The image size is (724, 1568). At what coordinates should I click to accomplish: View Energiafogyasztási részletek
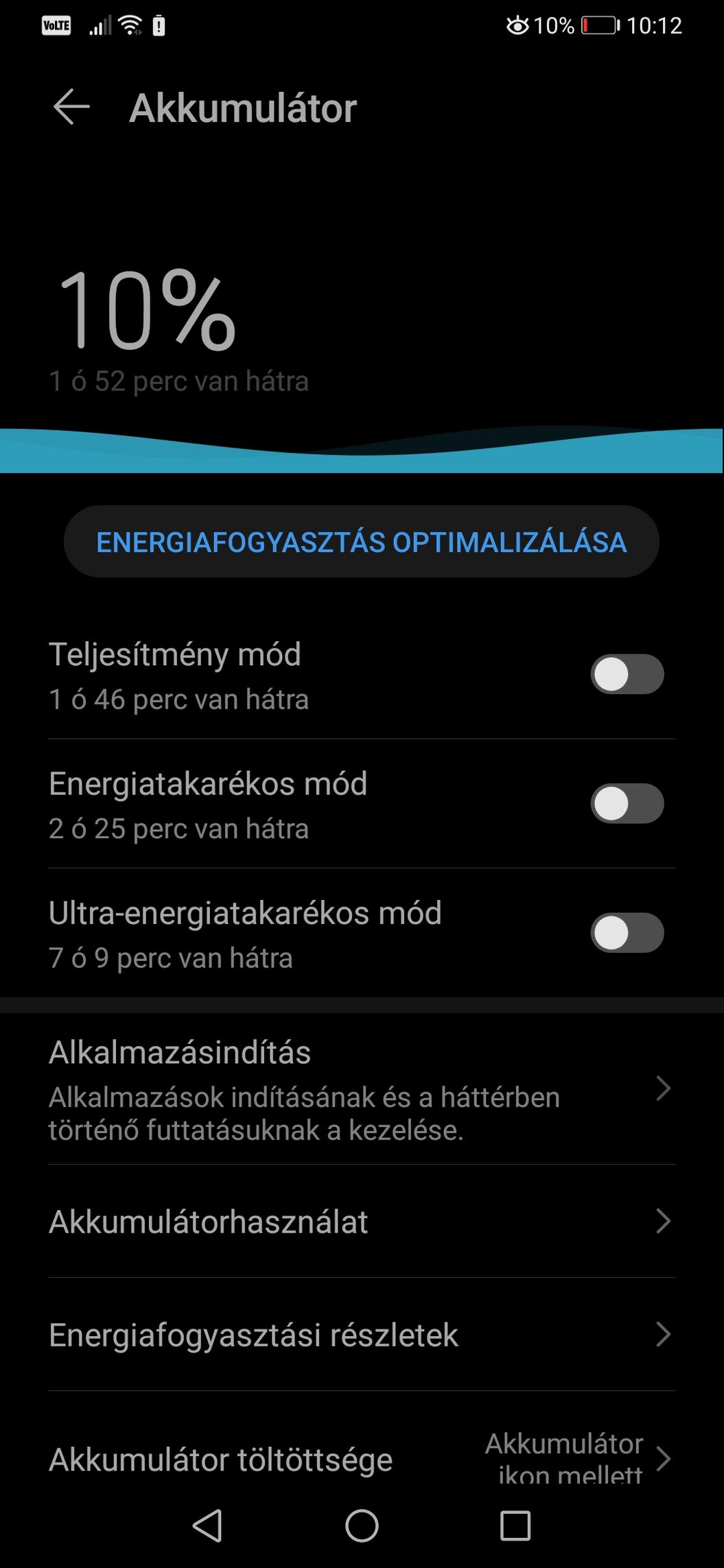pyautogui.click(x=362, y=1334)
